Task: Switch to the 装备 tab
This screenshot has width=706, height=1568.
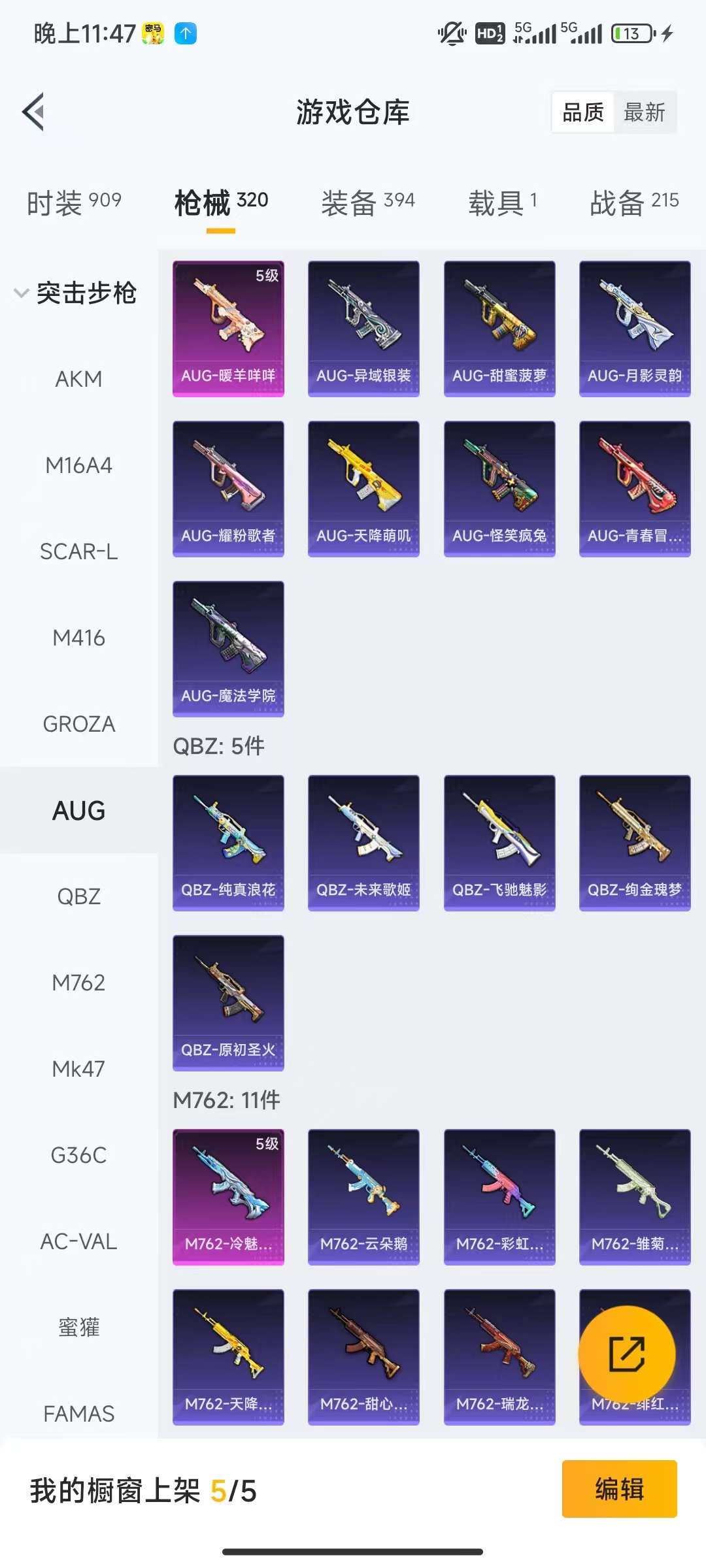Action: (x=367, y=202)
